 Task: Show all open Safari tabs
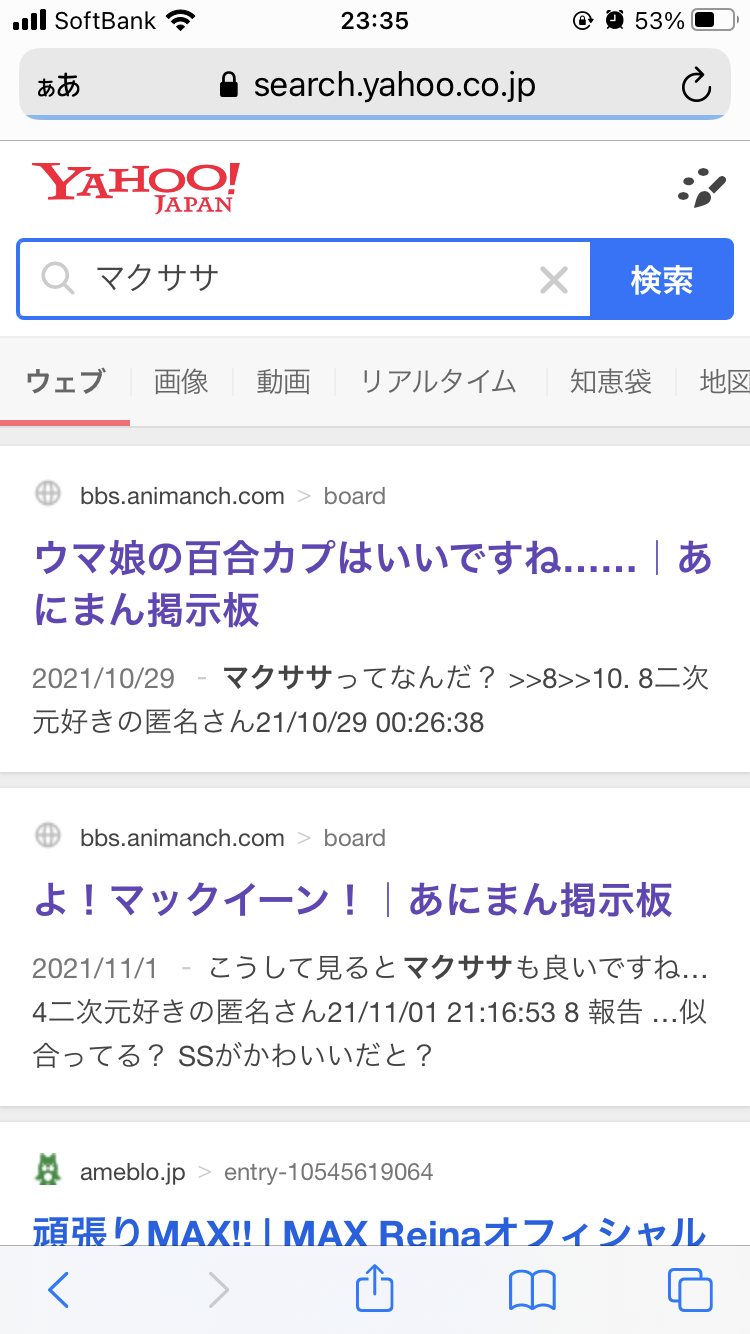click(690, 1290)
